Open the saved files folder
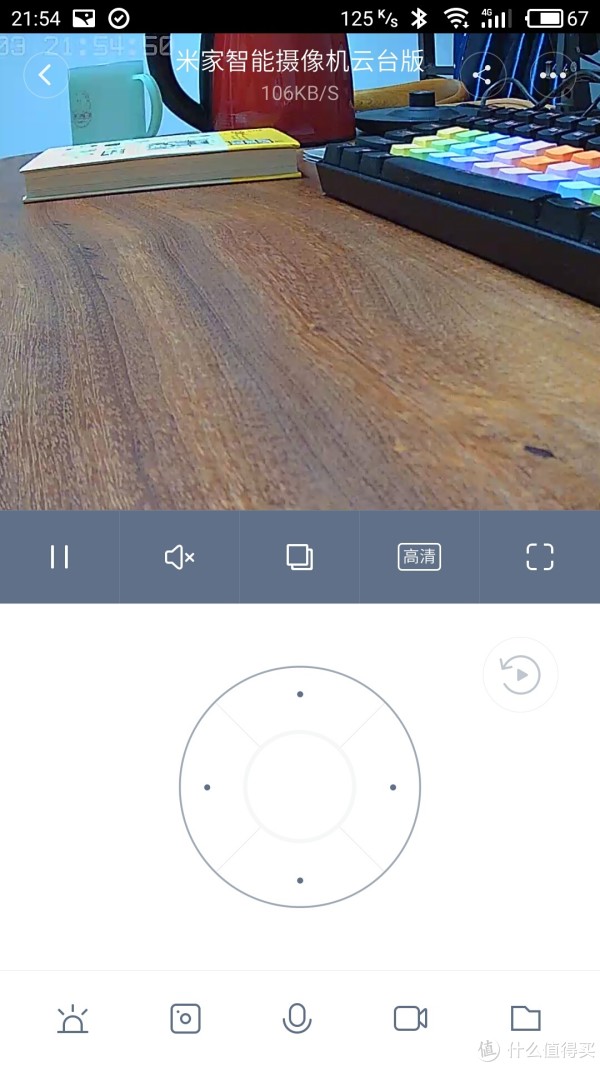 tap(525, 1019)
